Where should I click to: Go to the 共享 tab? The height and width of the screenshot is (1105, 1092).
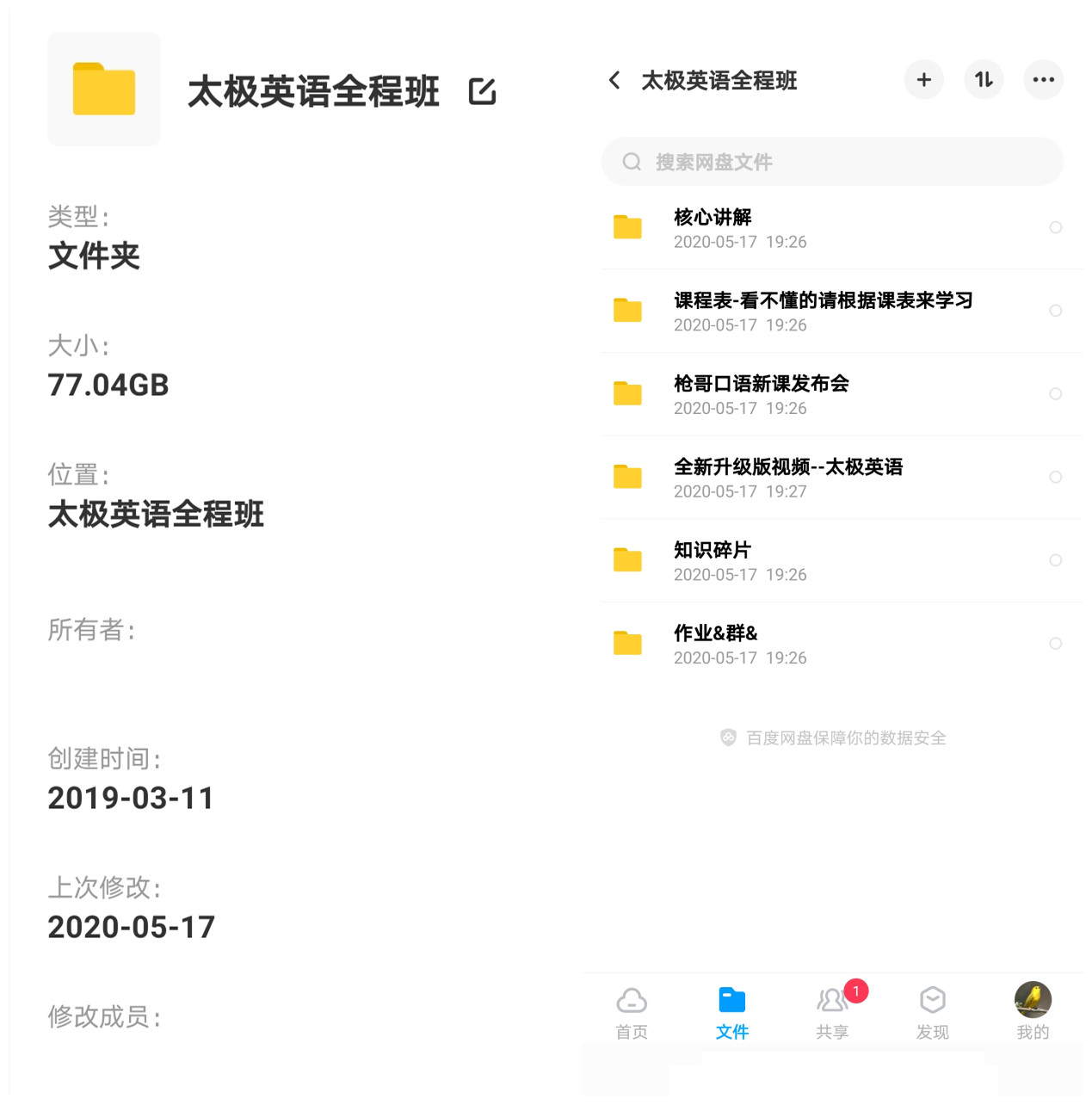pos(832,1012)
